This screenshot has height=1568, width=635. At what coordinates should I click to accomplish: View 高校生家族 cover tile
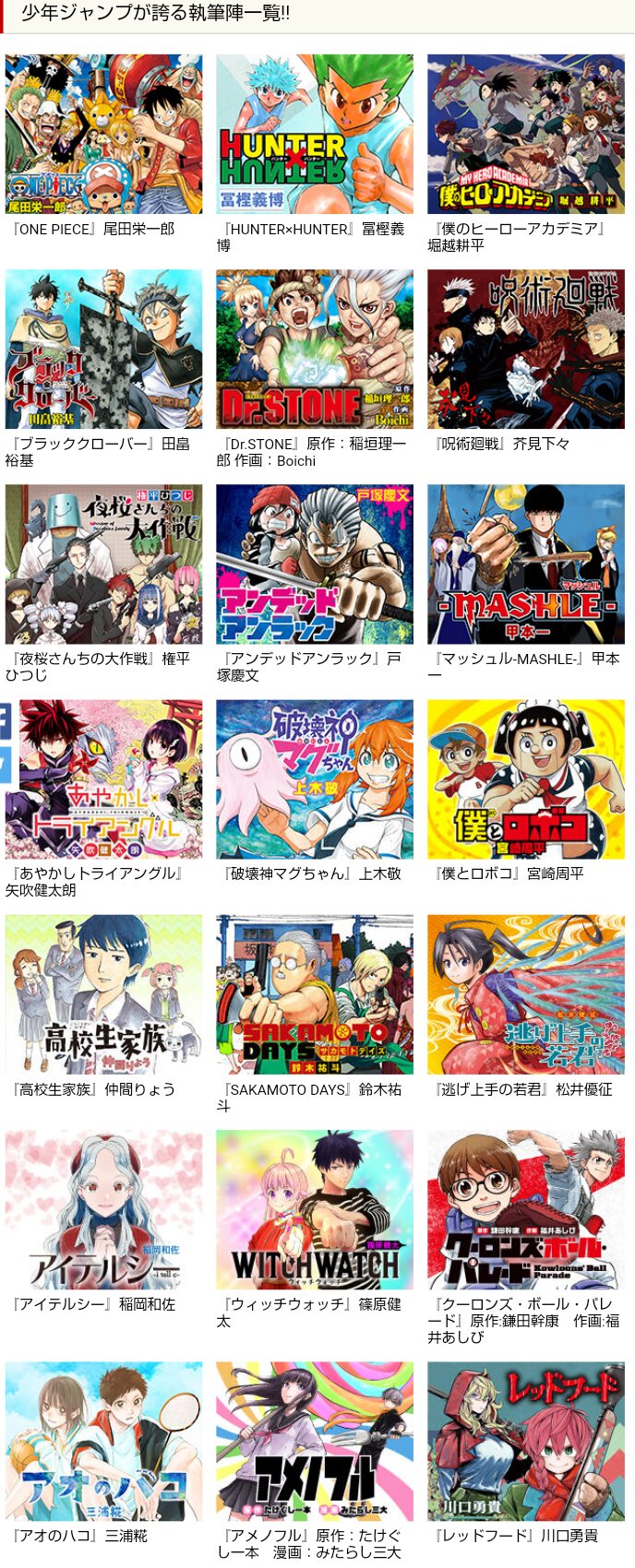pyautogui.click(x=103, y=995)
